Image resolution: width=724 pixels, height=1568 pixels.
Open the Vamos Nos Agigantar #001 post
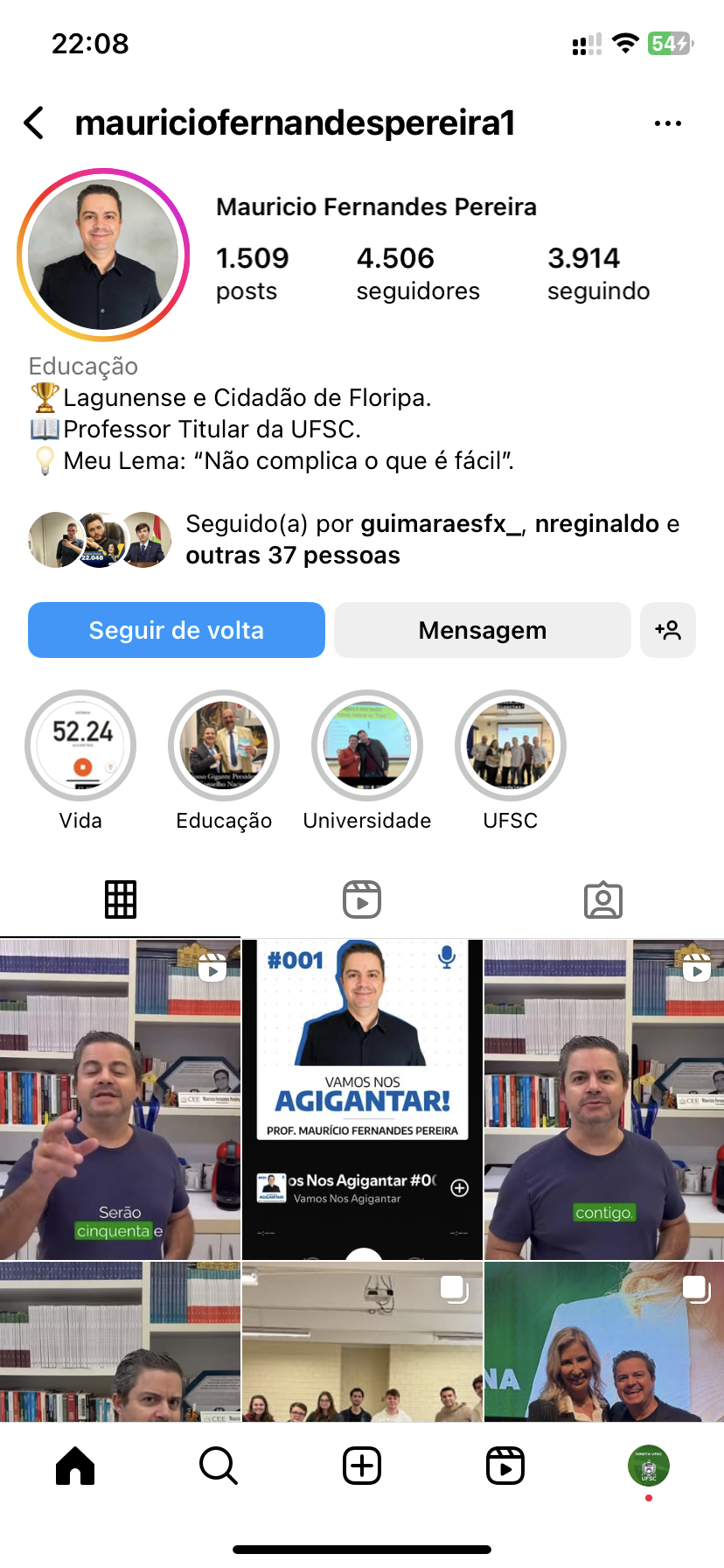click(x=362, y=1099)
